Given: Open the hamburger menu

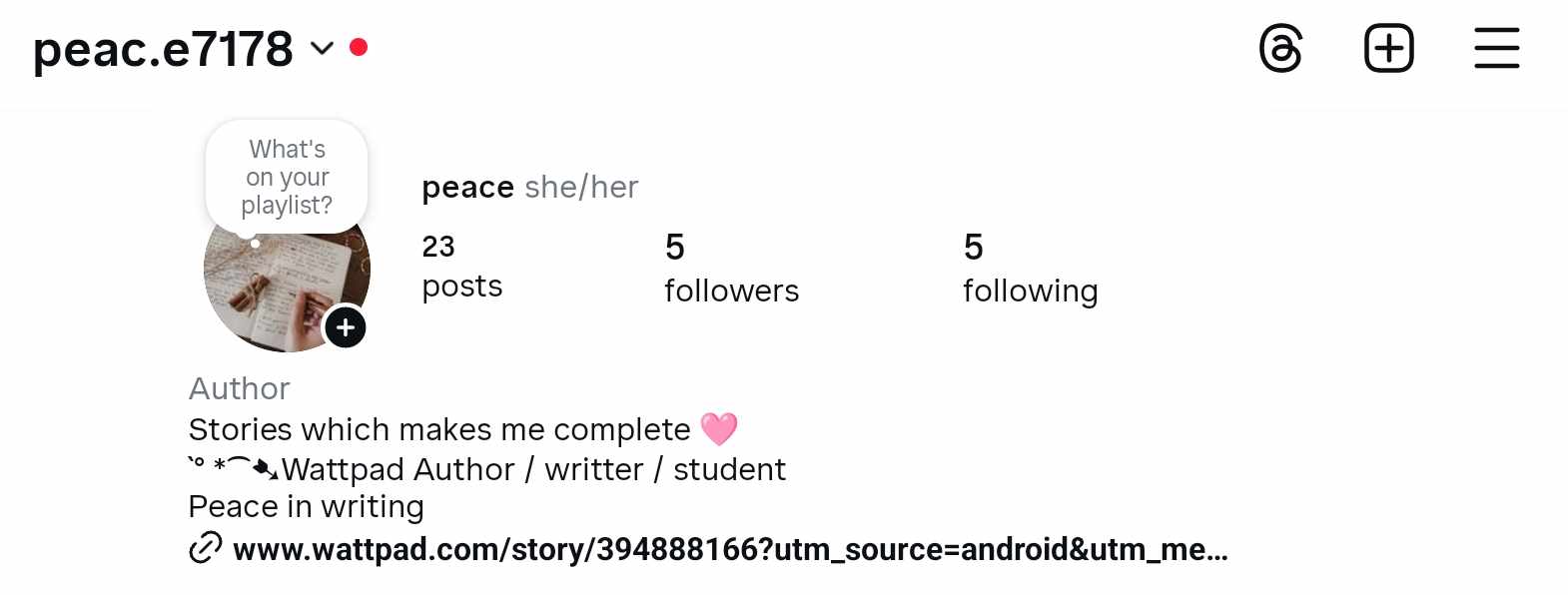Looking at the screenshot, I should (x=1496, y=49).
